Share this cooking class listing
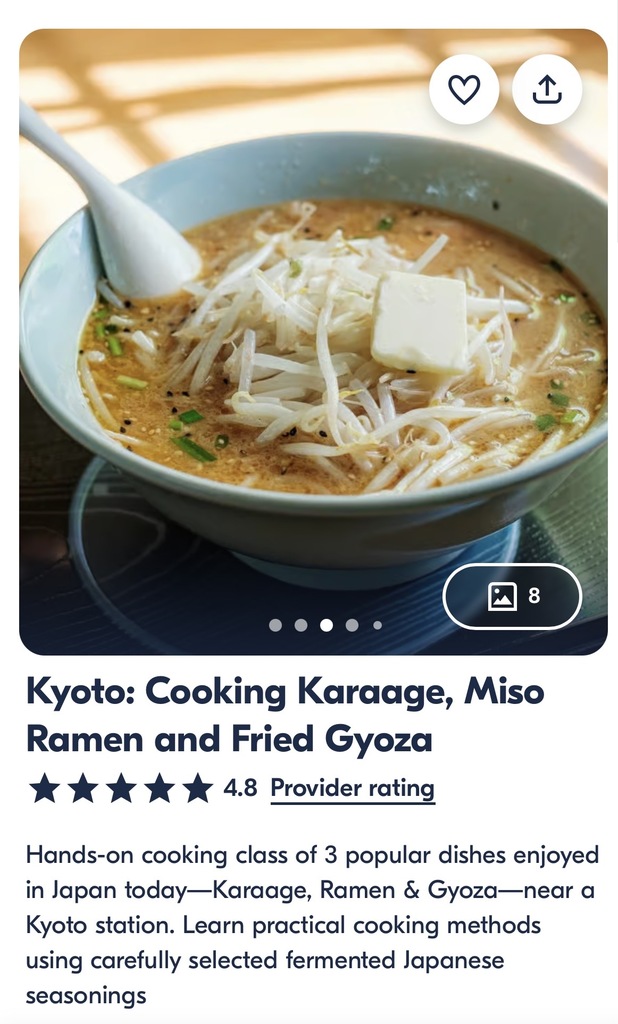Image resolution: width=618 pixels, height=1024 pixels. click(547, 90)
